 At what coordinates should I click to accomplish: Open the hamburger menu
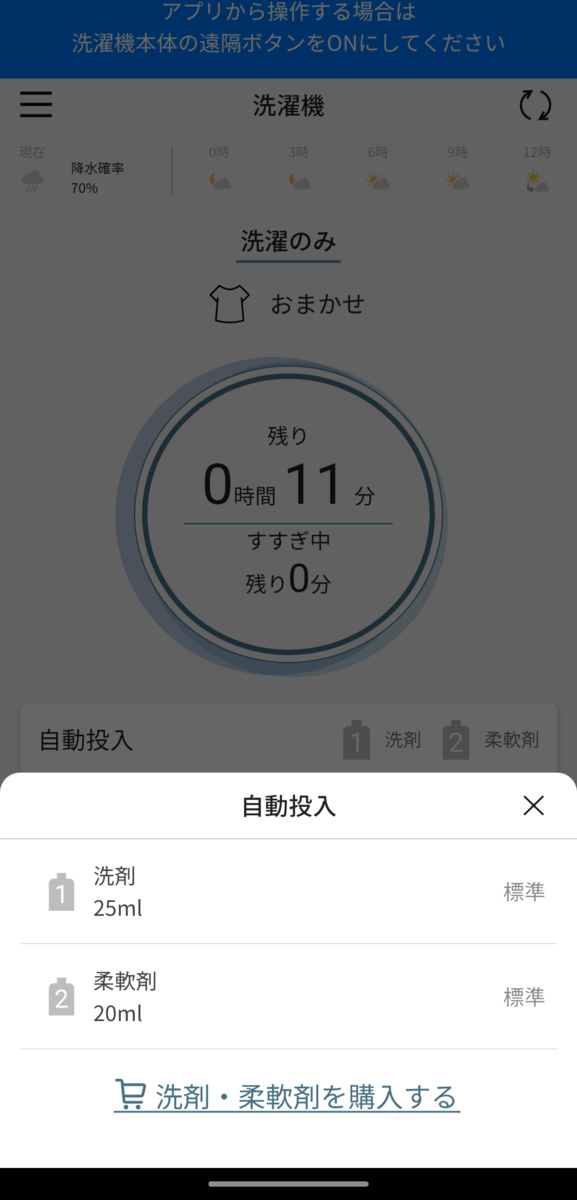36,105
